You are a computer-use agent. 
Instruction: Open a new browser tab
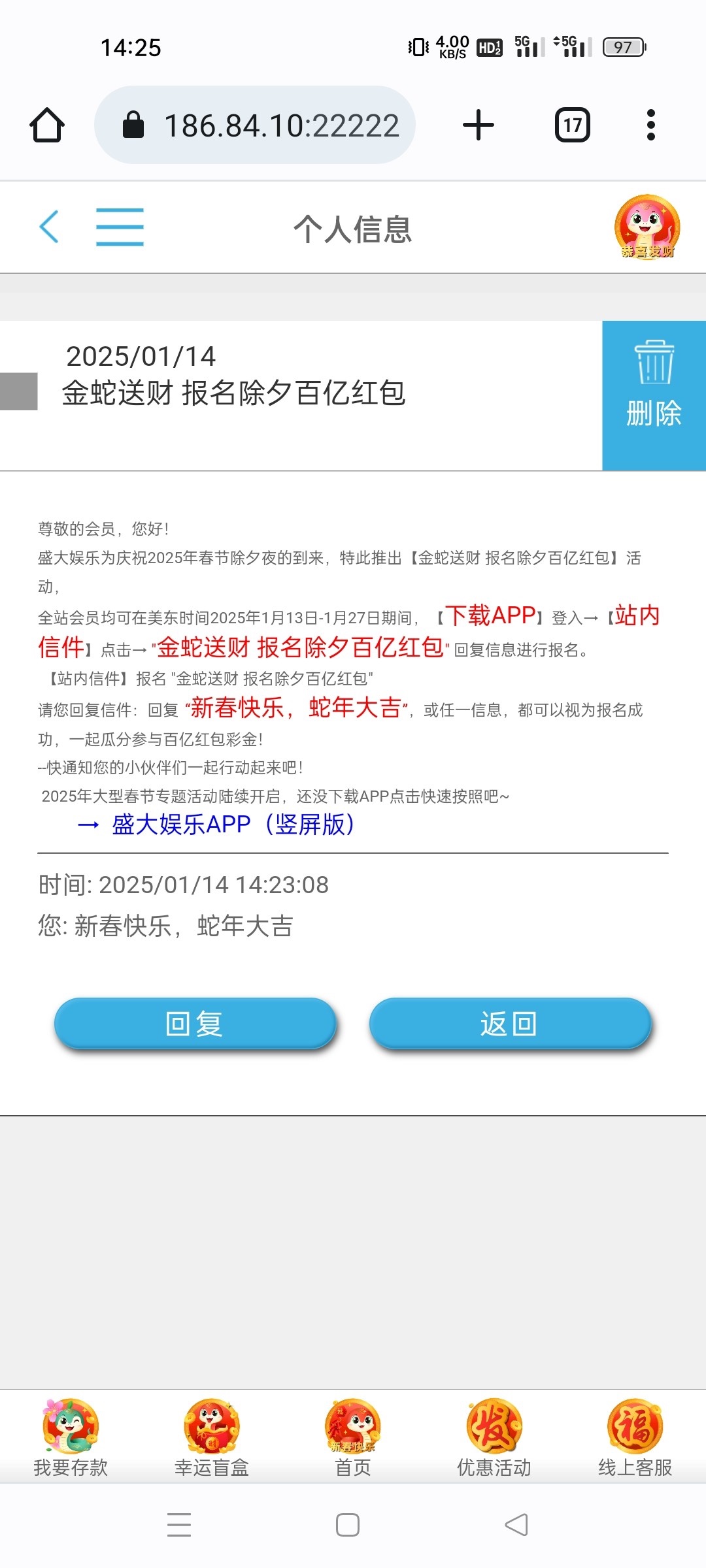pos(479,125)
